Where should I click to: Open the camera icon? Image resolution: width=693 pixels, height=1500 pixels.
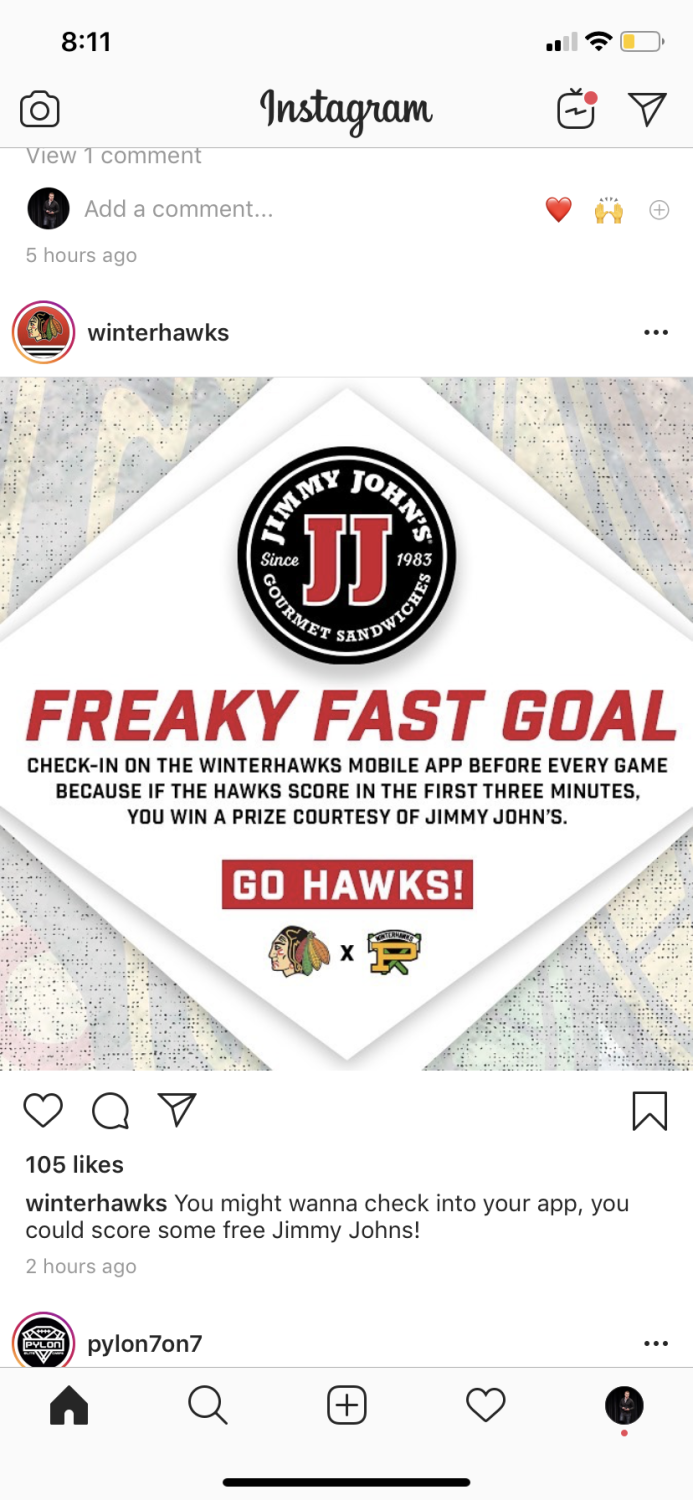40,109
